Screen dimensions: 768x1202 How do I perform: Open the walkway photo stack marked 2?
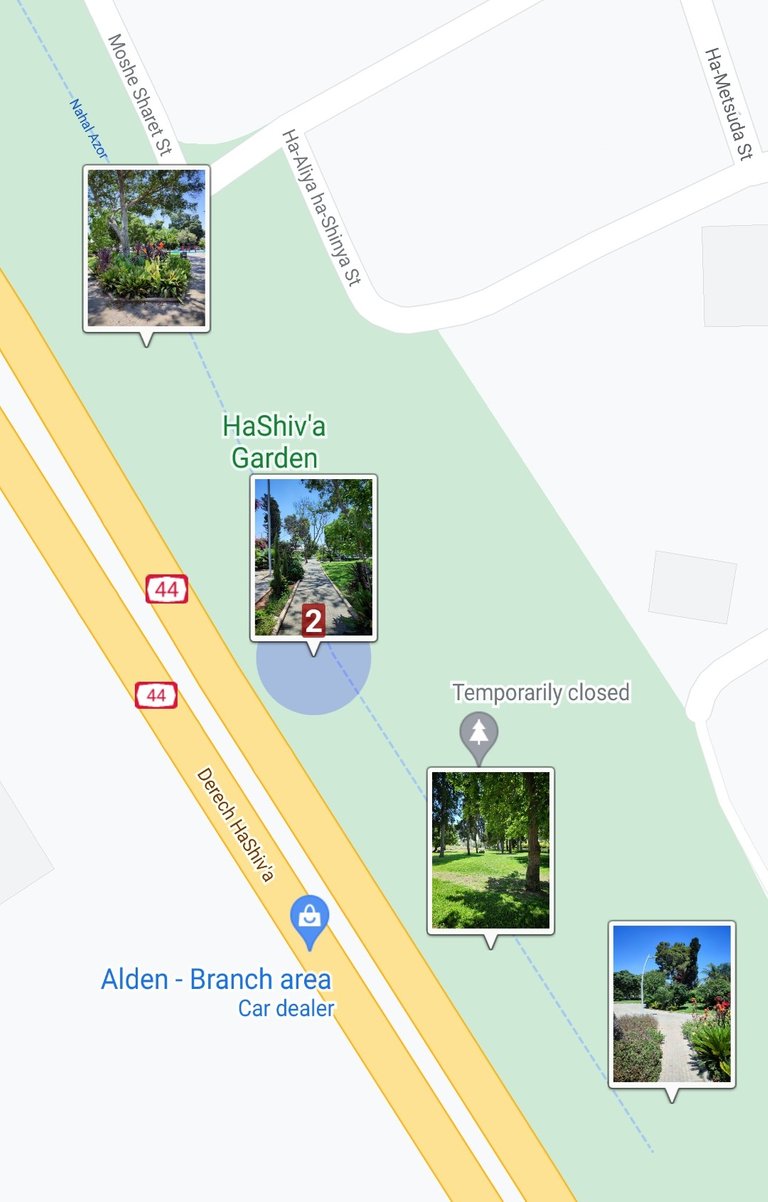pyautogui.click(x=313, y=556)
